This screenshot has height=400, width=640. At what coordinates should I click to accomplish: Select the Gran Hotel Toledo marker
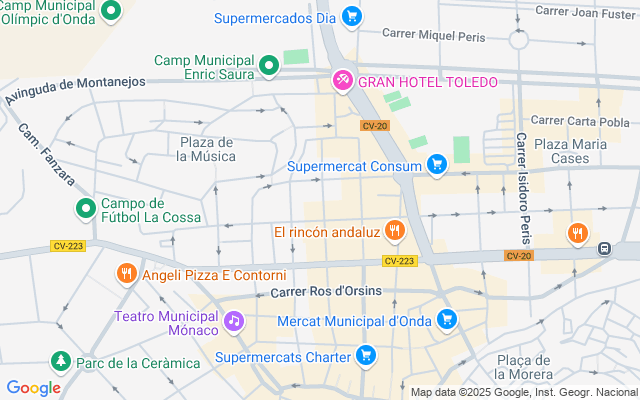(x=343, y=80)
